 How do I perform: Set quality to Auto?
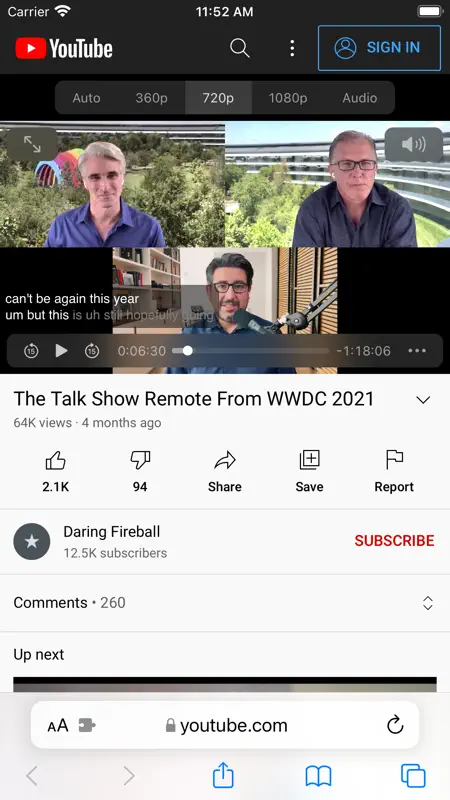coord(86,98)
